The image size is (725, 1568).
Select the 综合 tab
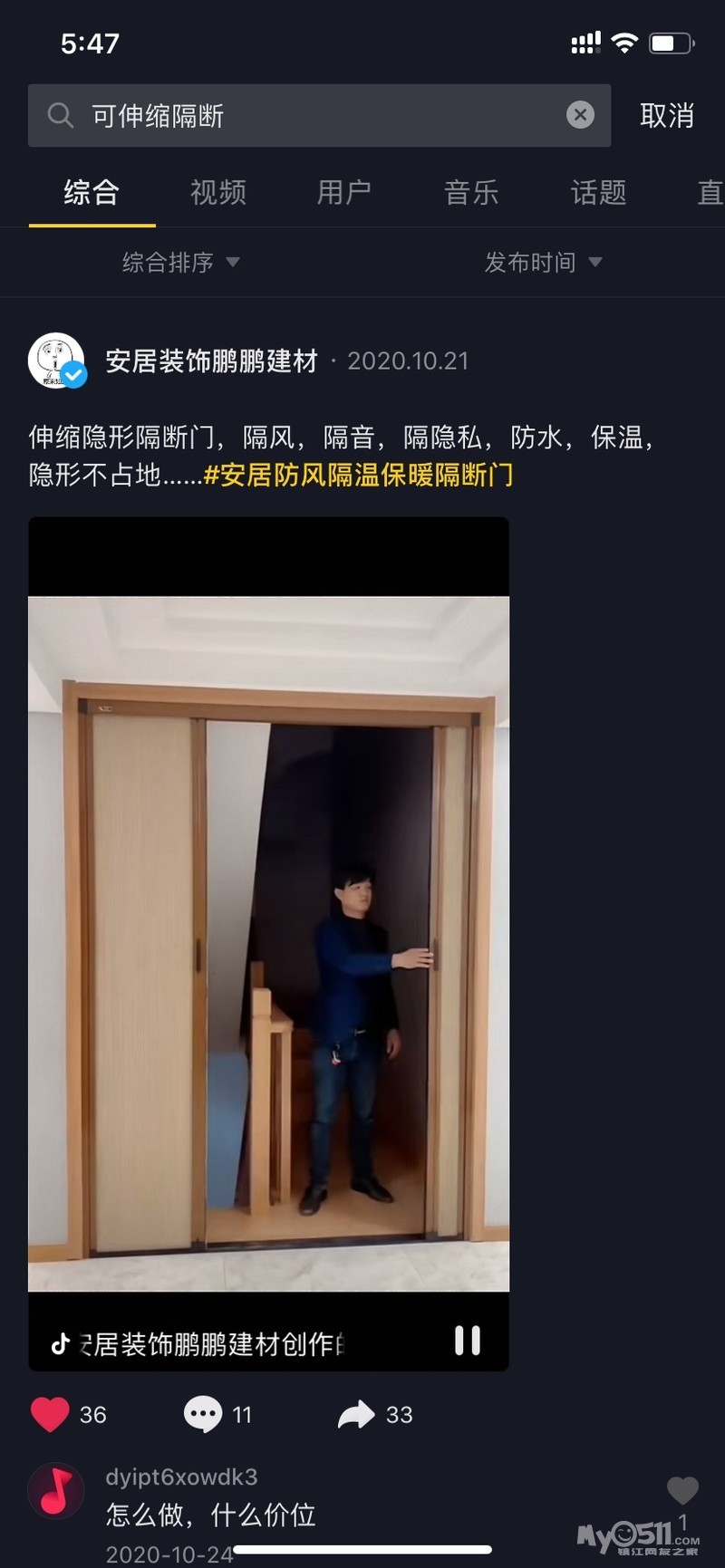[92, 192]
